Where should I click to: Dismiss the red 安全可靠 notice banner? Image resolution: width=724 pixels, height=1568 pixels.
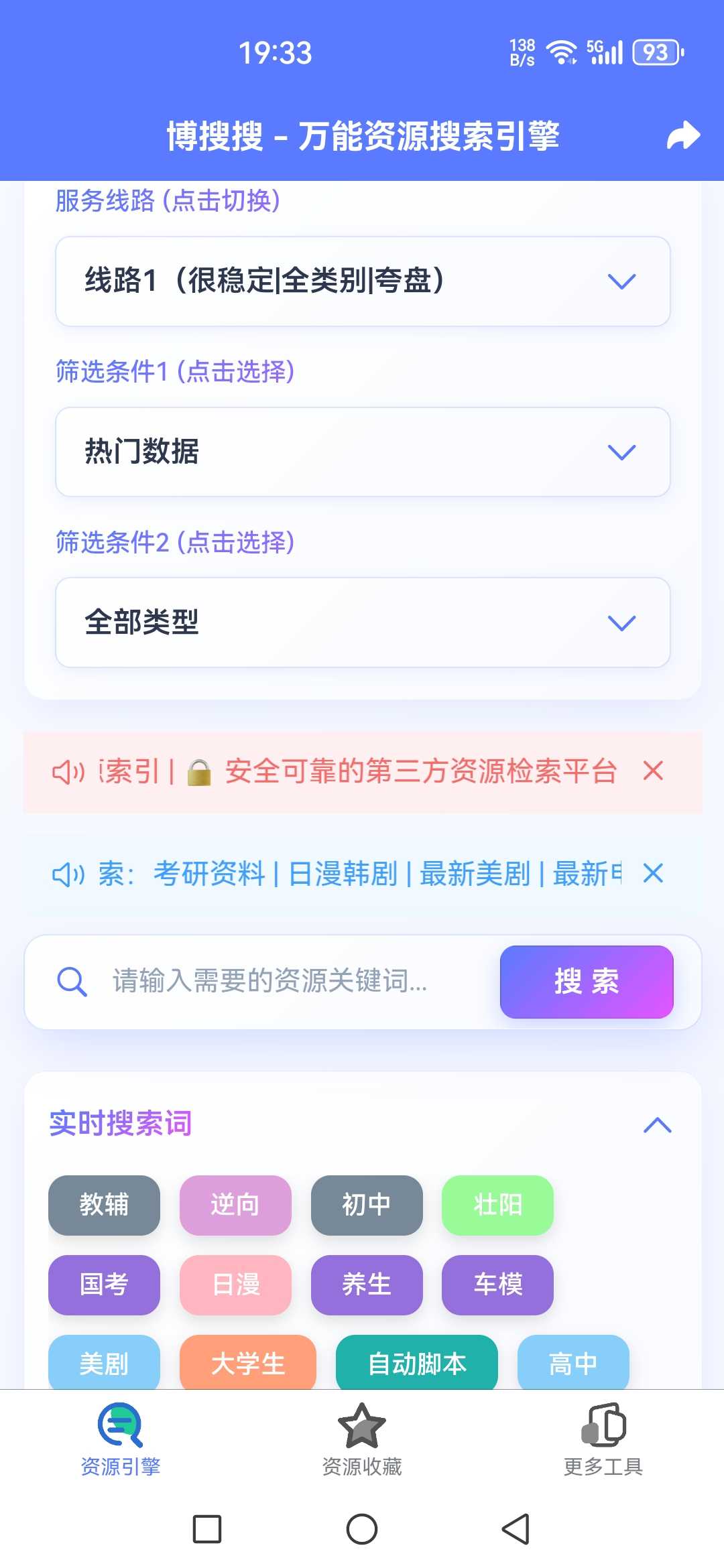653,771
